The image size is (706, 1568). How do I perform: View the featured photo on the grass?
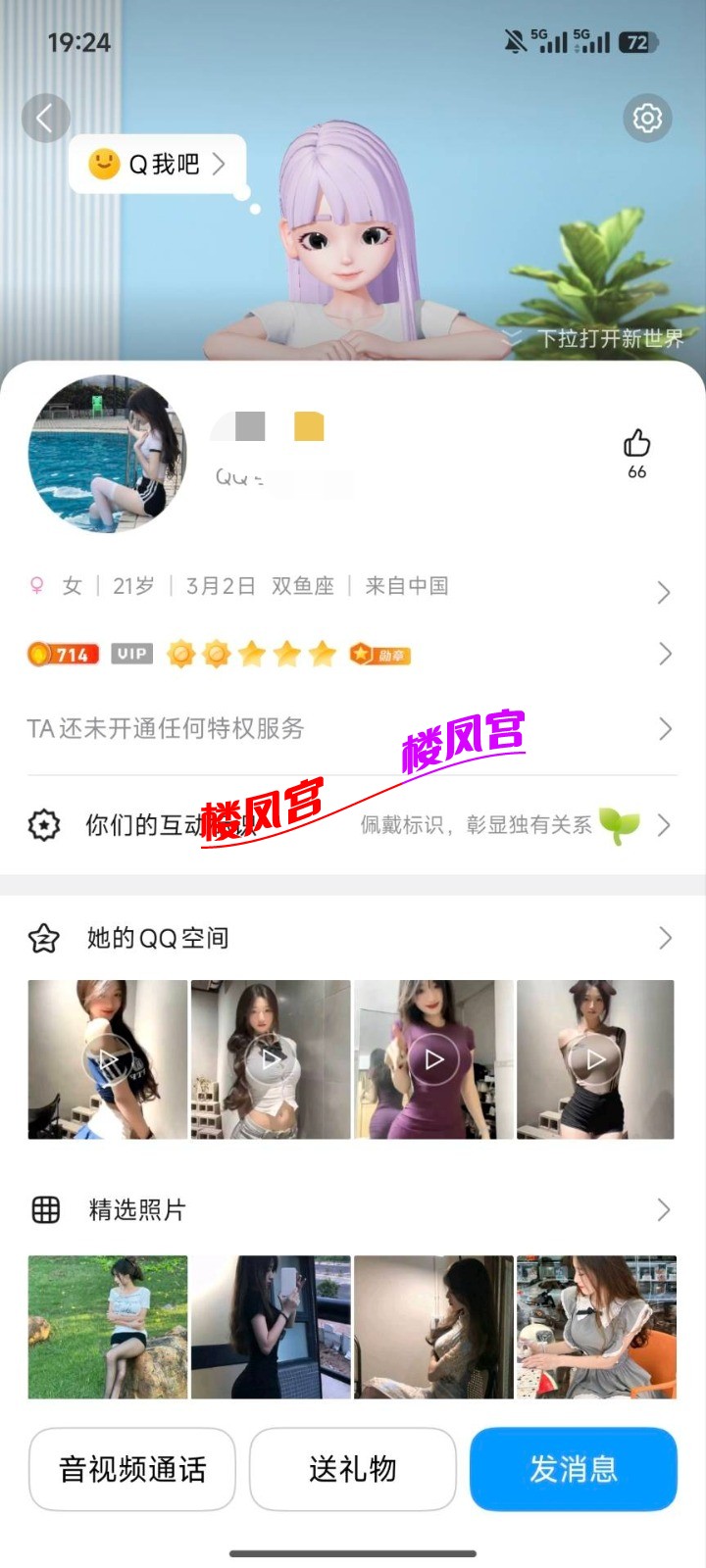pyautogui.click(x=108, y=1327)
